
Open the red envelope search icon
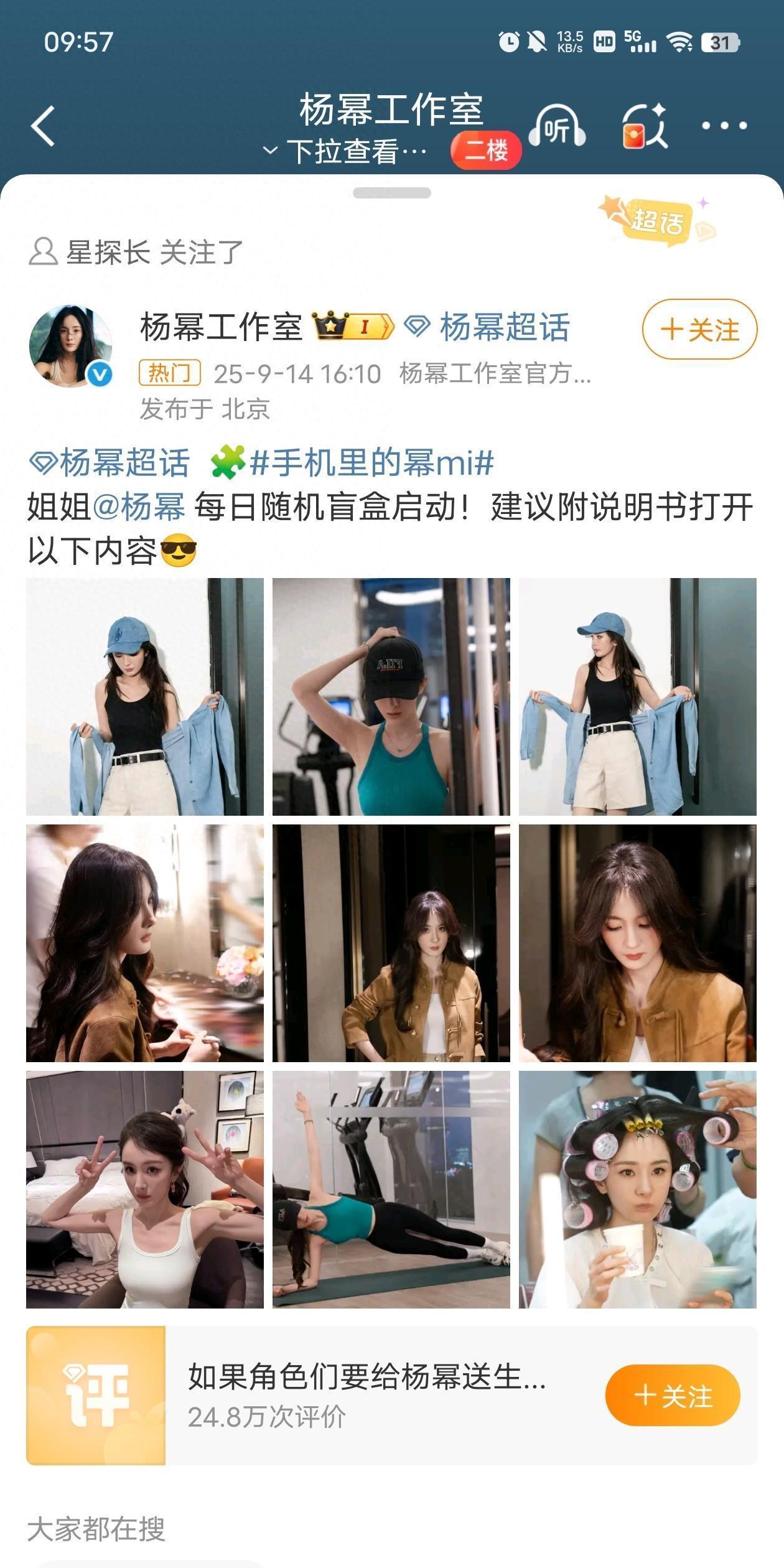(645, 128)
